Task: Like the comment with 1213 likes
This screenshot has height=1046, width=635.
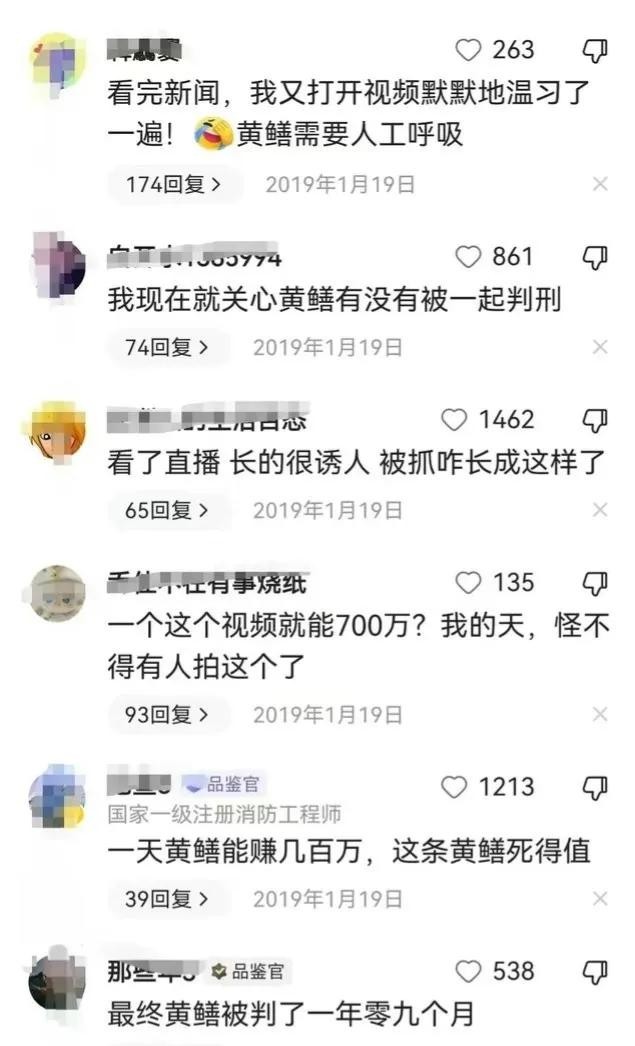Action: (x=455, y=787)
